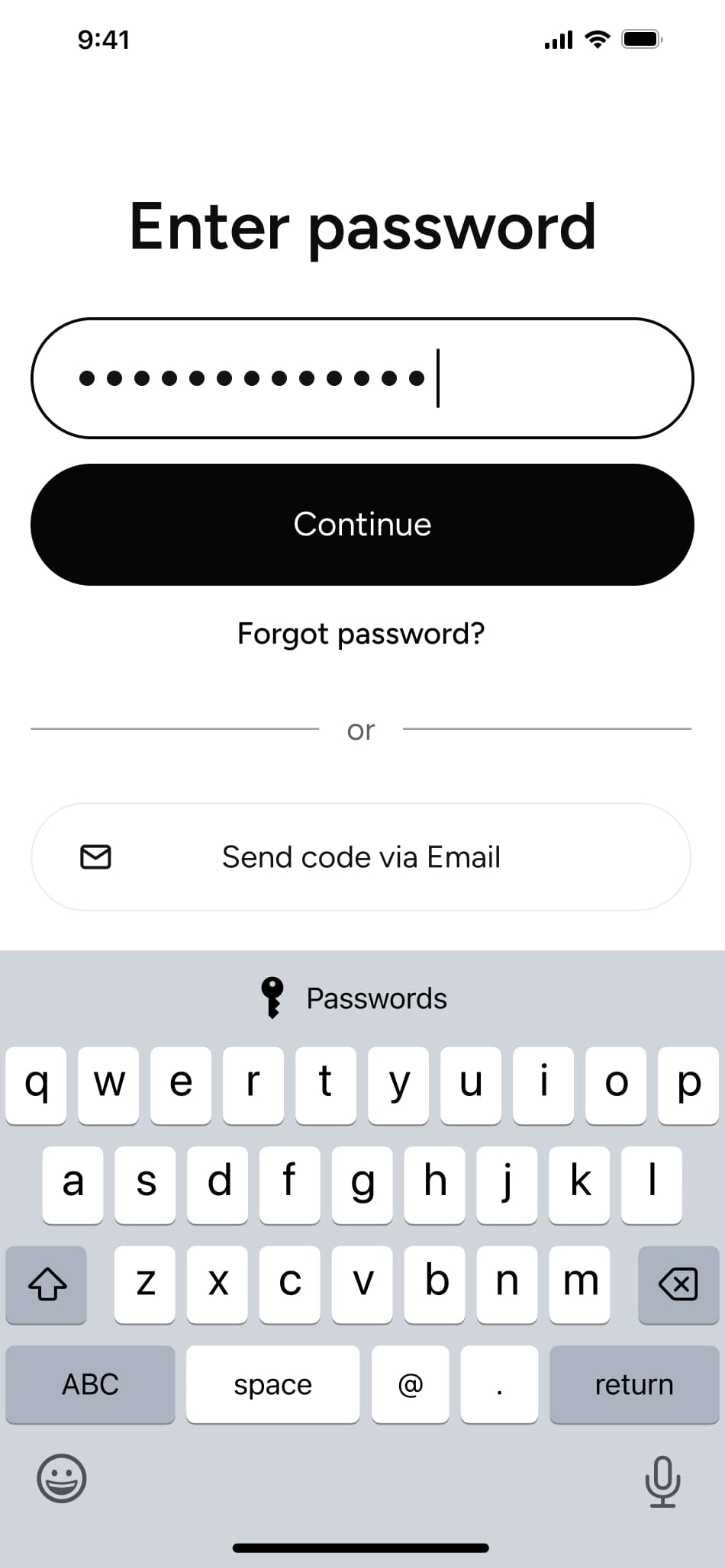The height and width of the screenshot is (1568, 725).
Task: Open the emoji keyboard
Action: tap(62, 1478)
